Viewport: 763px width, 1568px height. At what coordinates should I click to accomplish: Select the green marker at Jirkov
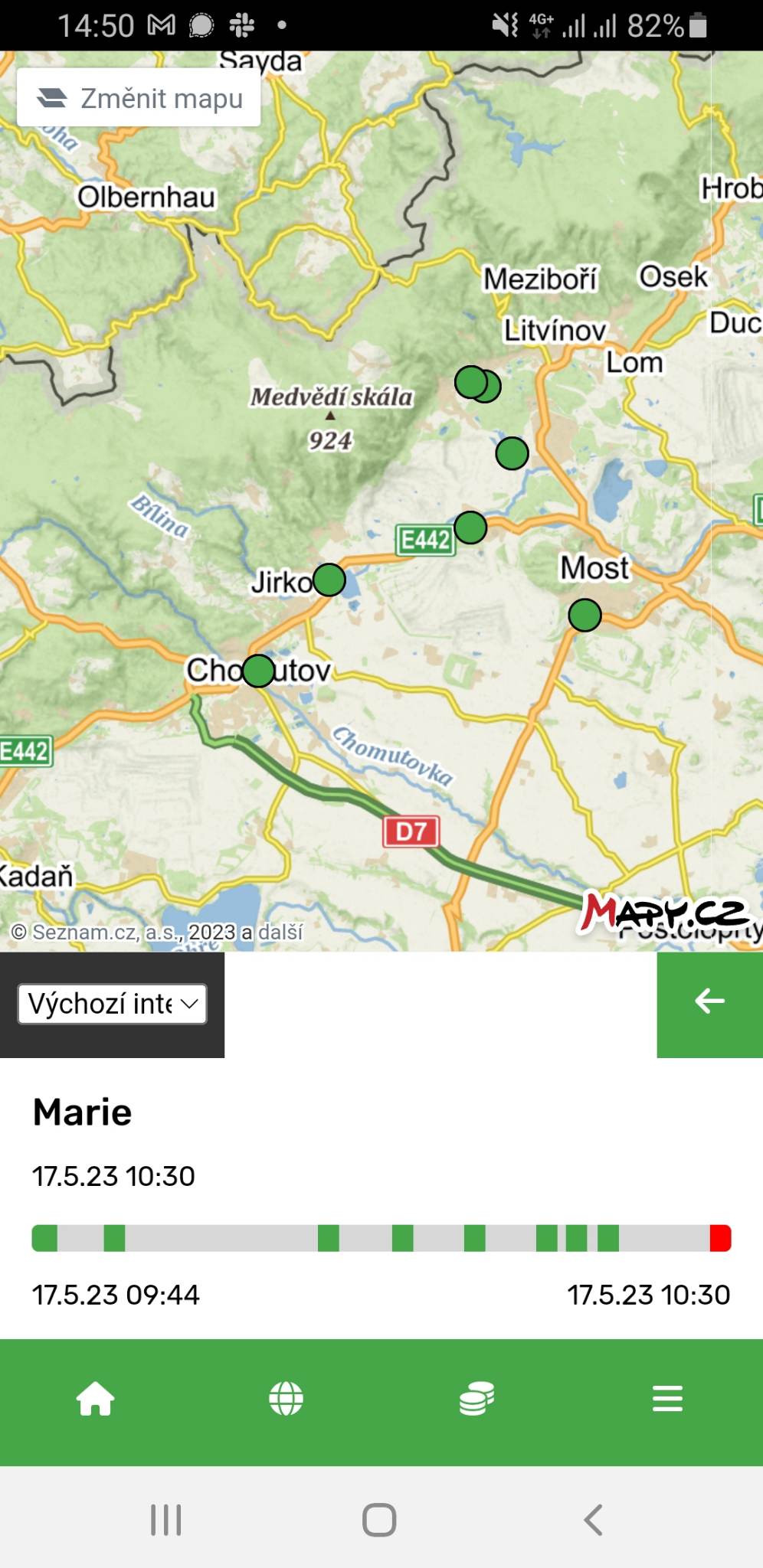click(329, 580)
